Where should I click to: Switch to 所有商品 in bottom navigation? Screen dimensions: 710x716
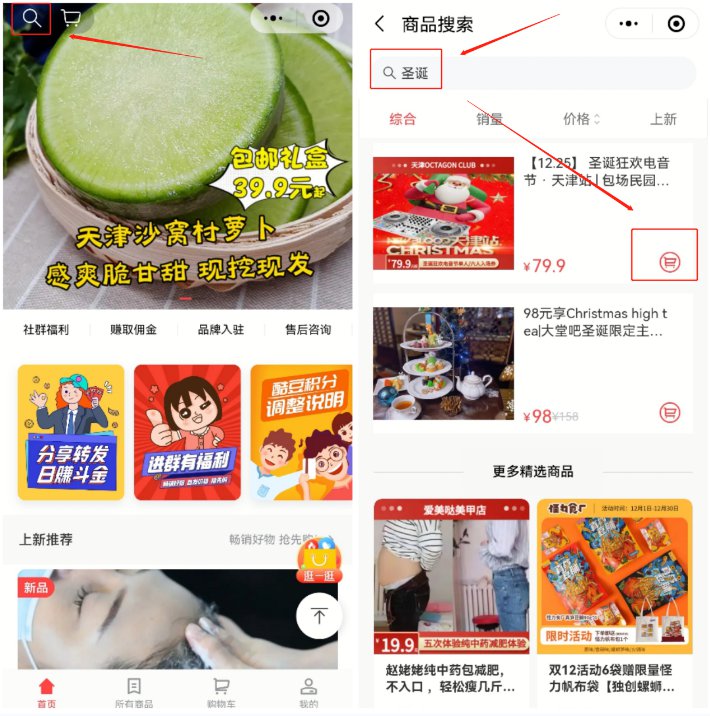click(x=134, y=692)
